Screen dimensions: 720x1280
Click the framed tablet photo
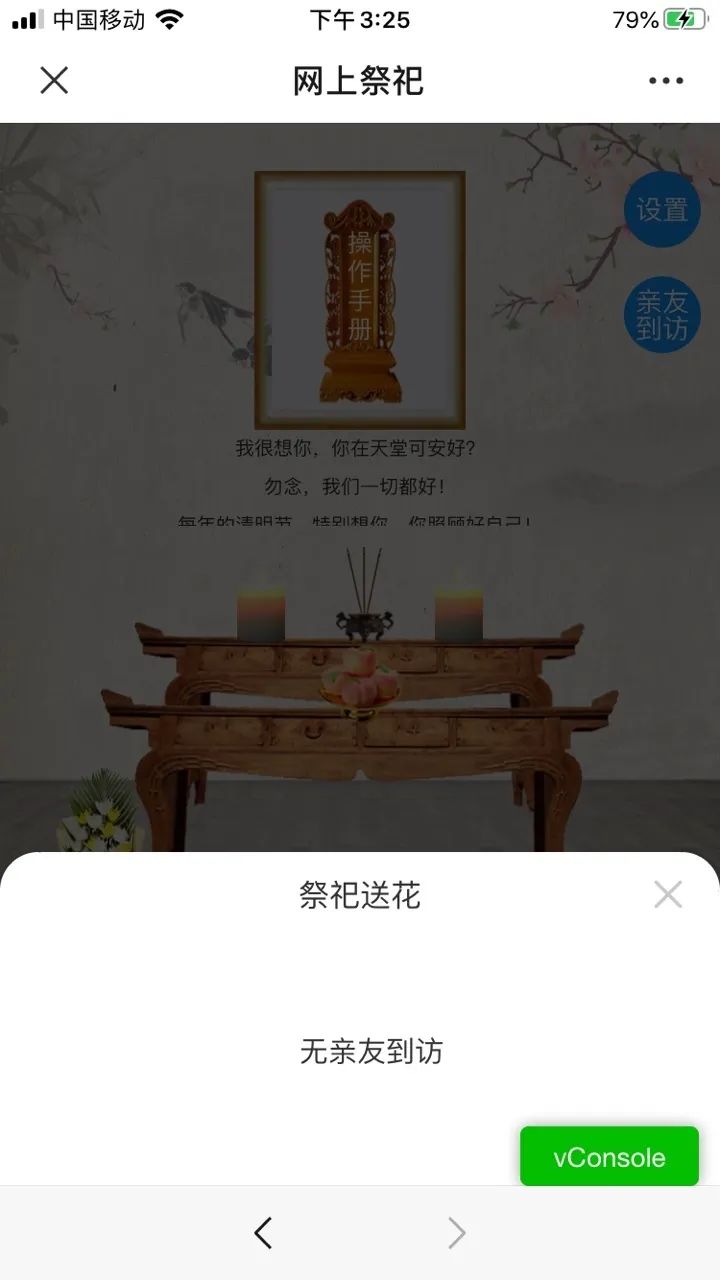(362, 295)
